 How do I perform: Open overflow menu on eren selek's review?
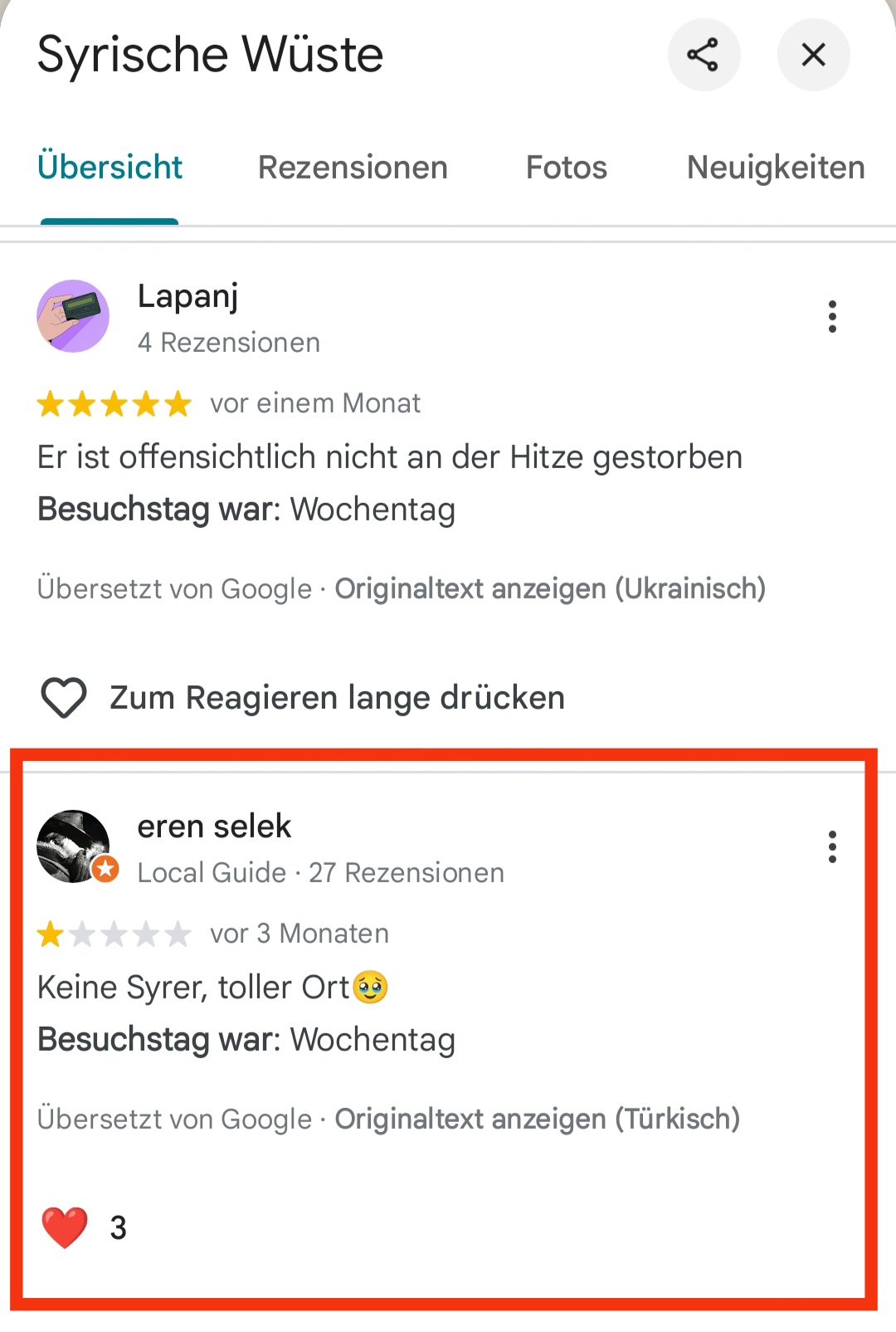(832, 847)
